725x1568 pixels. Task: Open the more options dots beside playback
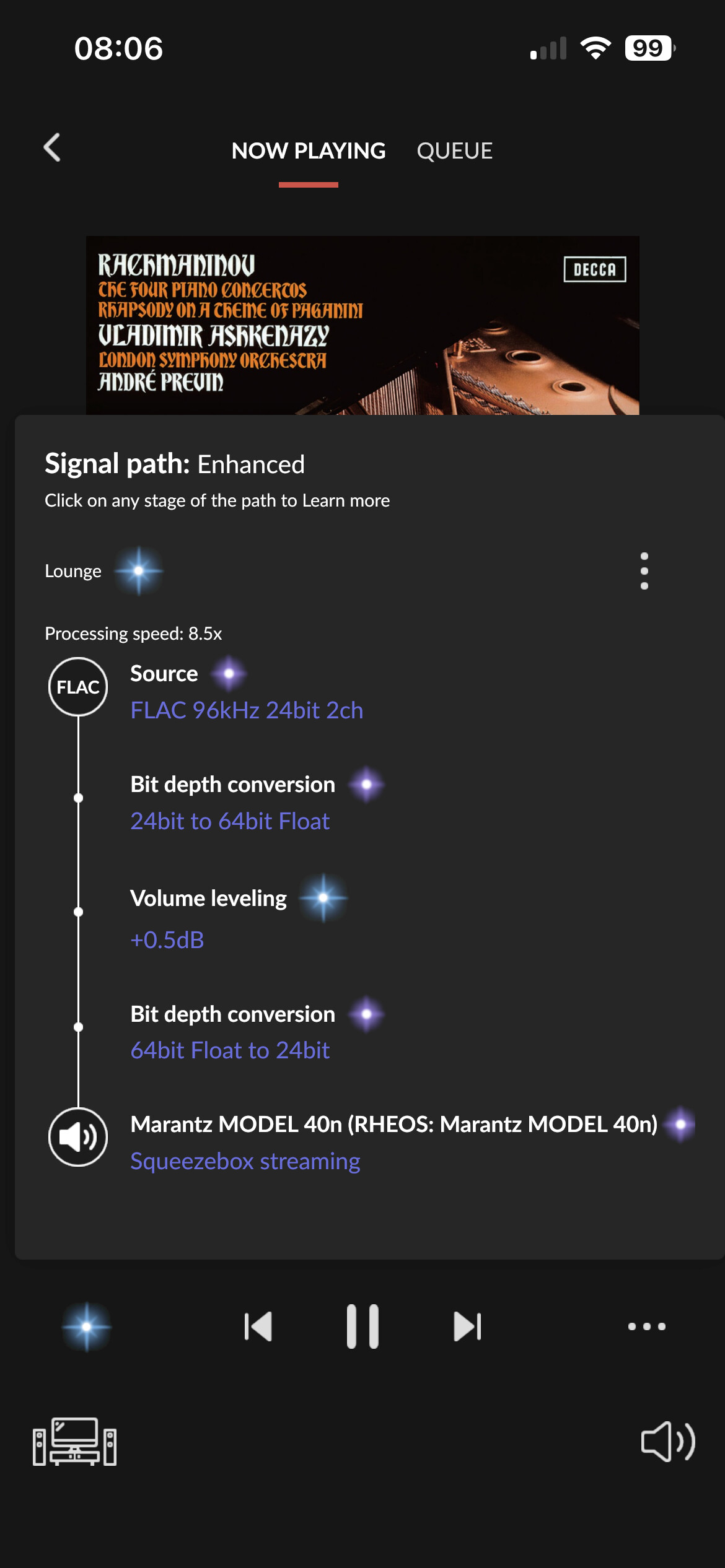646,1326
